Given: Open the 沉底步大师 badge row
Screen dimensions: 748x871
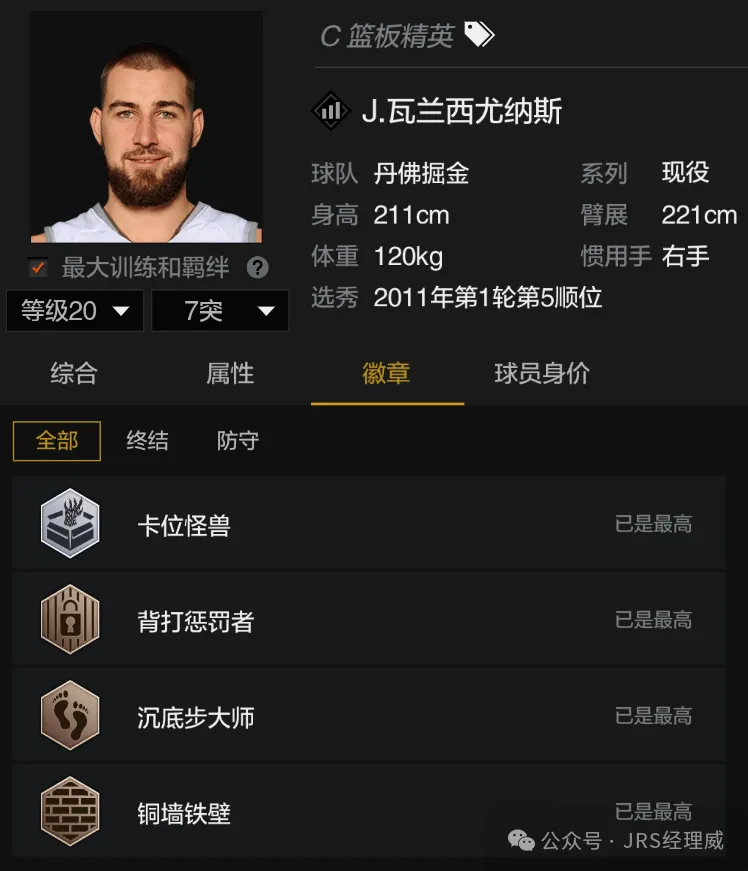Looking at the screenshot, I should tap(368, 717).
